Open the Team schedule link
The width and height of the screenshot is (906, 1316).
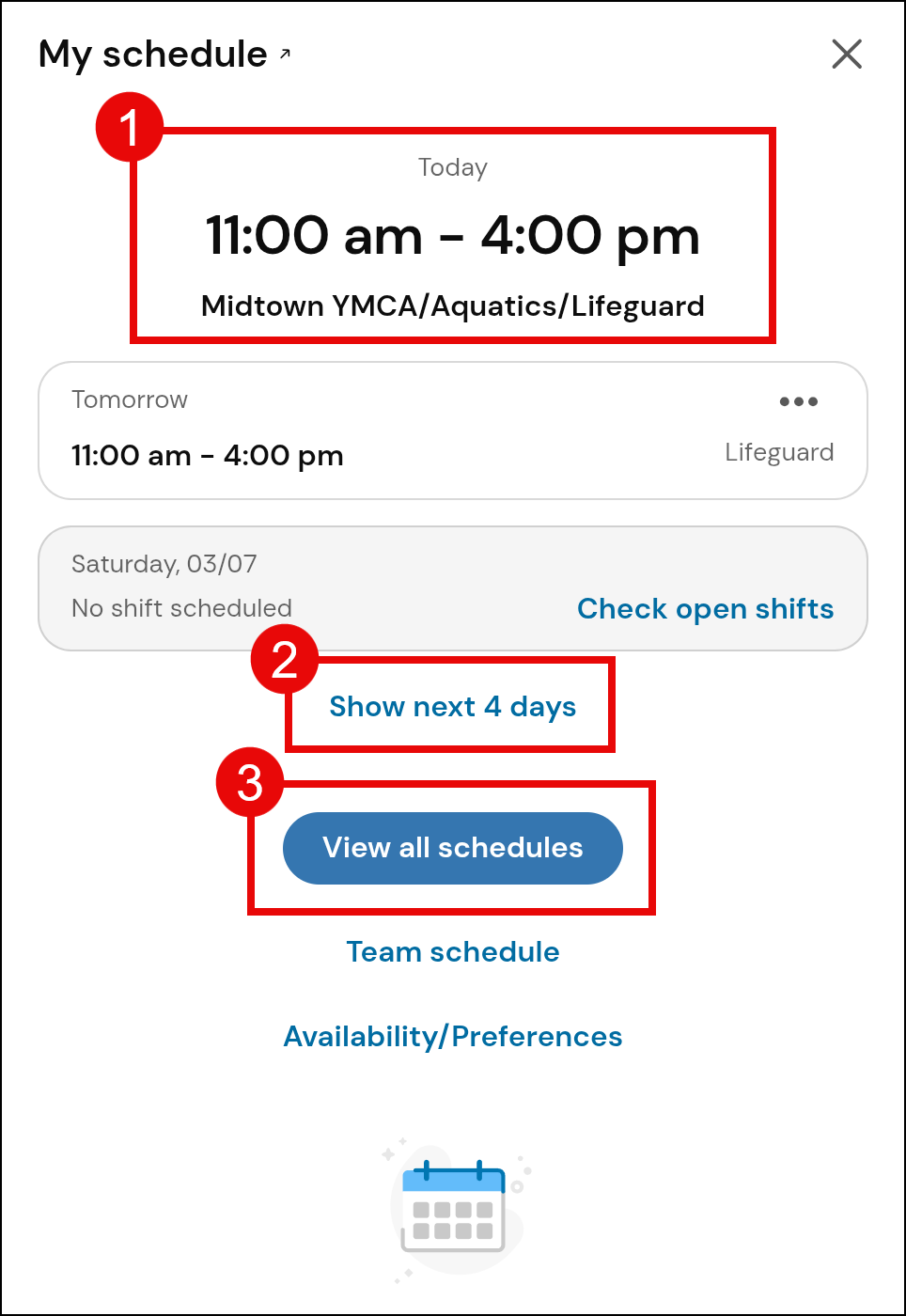[452, 952]
